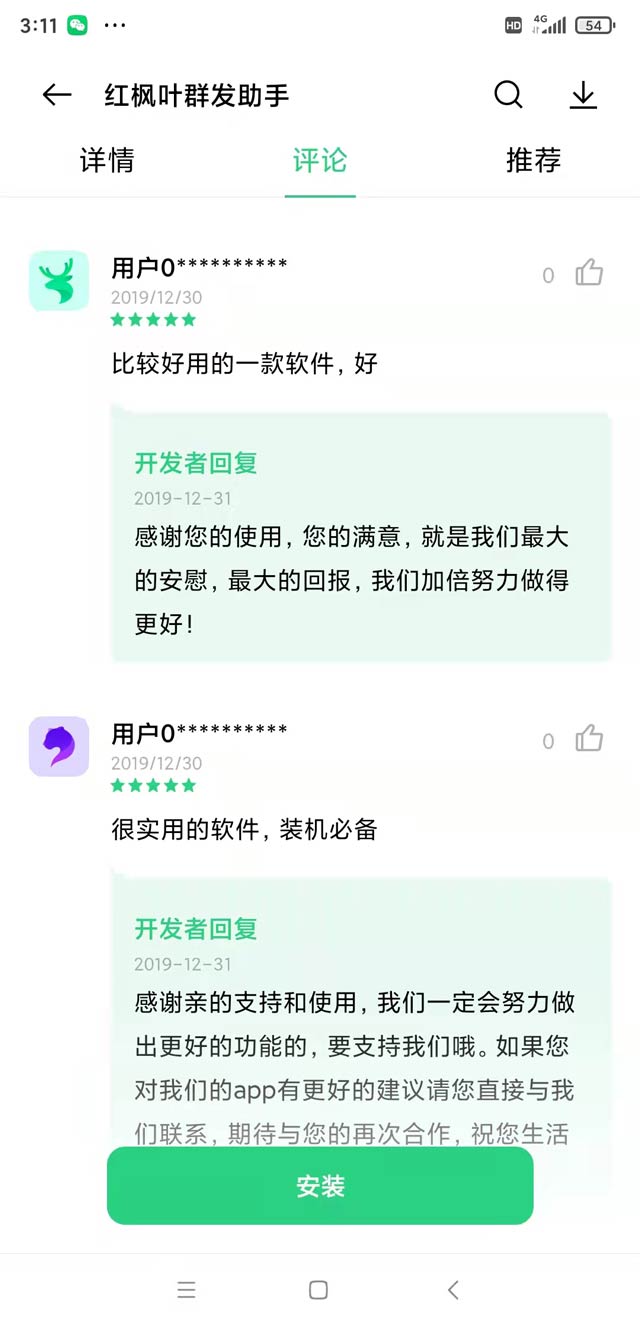
Task: Like the review 比较好用的一款软件
Action: pyautogui.click(x=589, y=273)
